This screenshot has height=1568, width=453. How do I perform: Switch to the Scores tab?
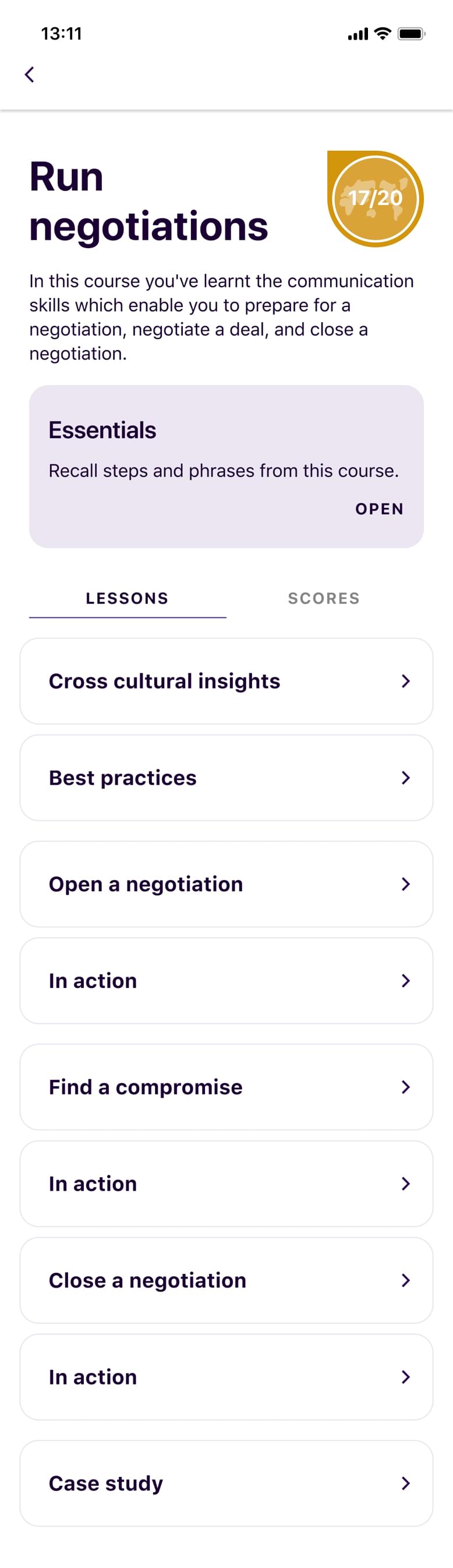click(323, 598)
